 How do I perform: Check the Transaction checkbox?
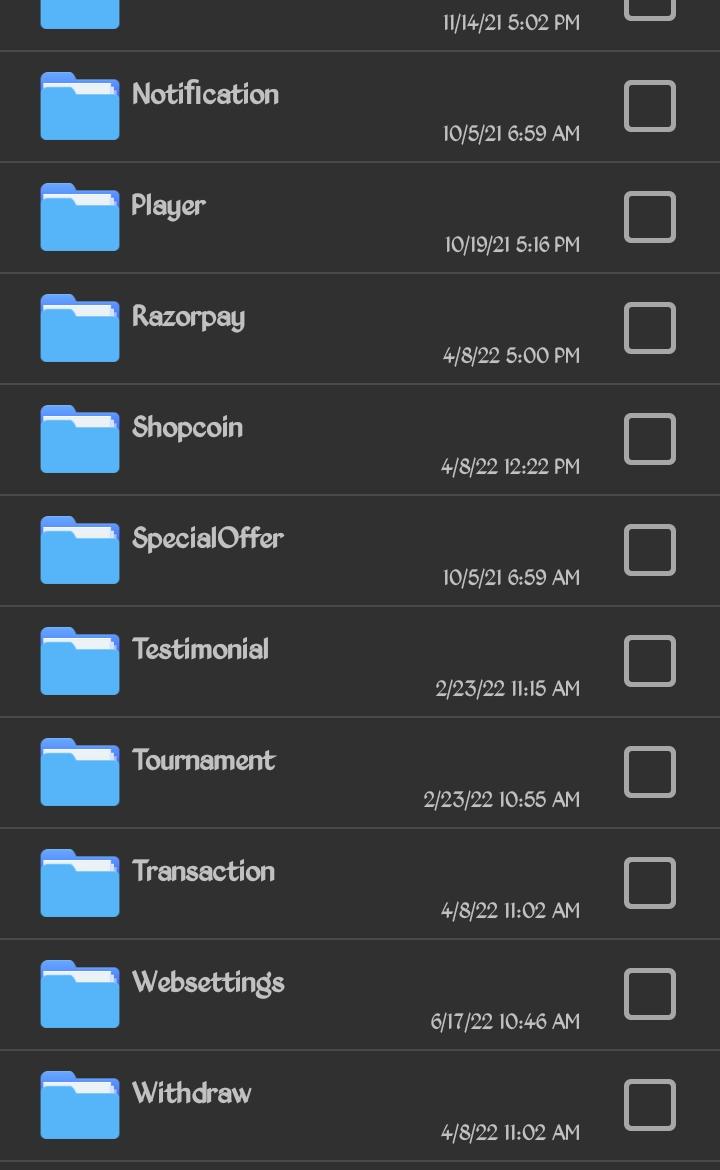coord(650,883)
